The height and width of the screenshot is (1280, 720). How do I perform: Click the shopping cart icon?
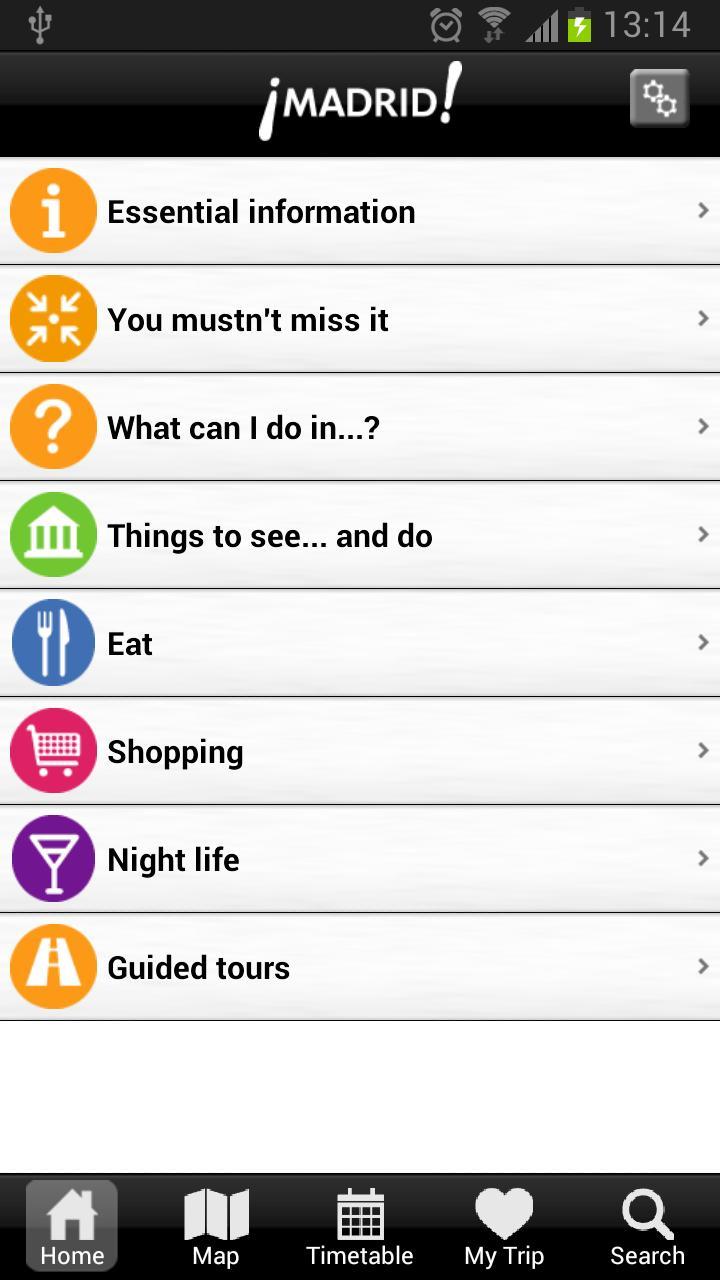click(53, 751)
